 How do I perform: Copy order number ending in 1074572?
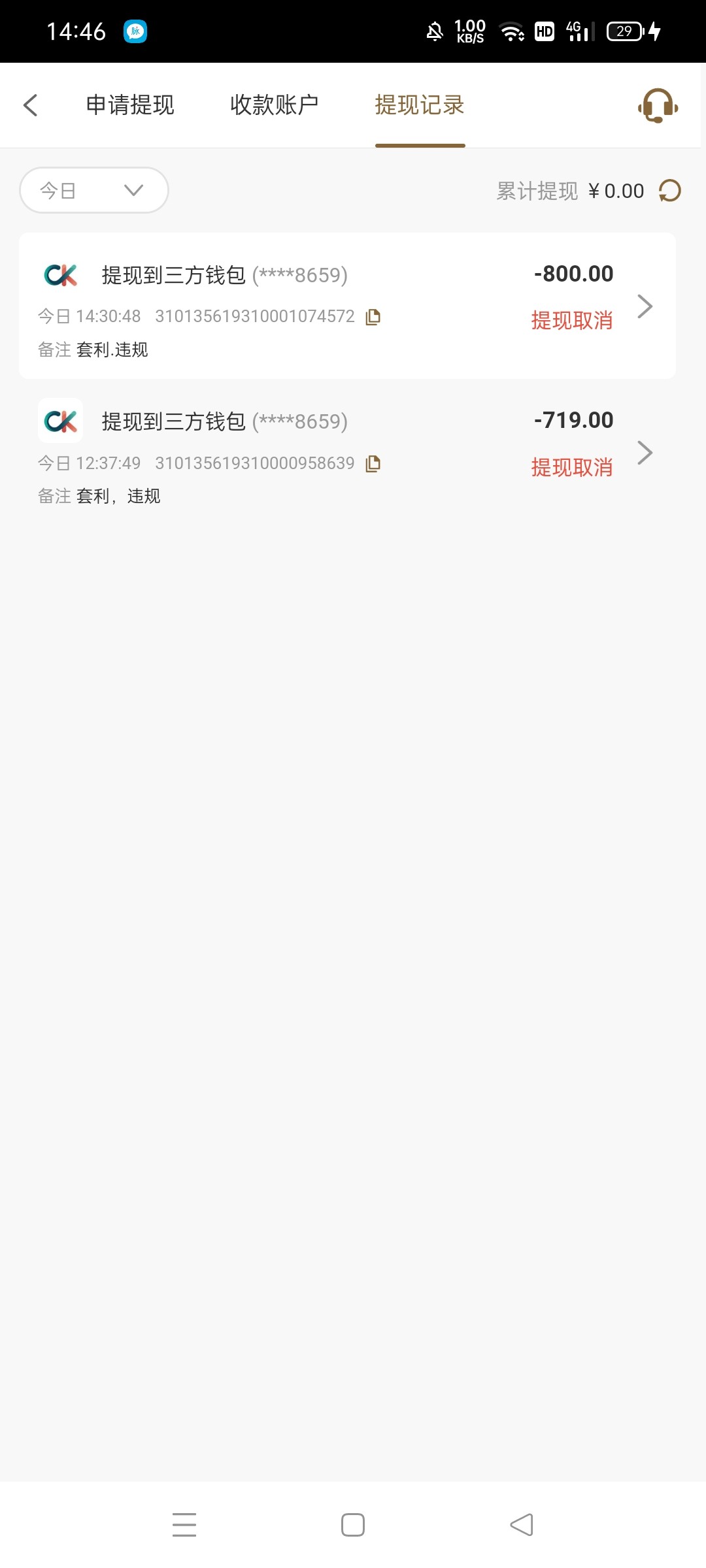click(x=373, y=317)
